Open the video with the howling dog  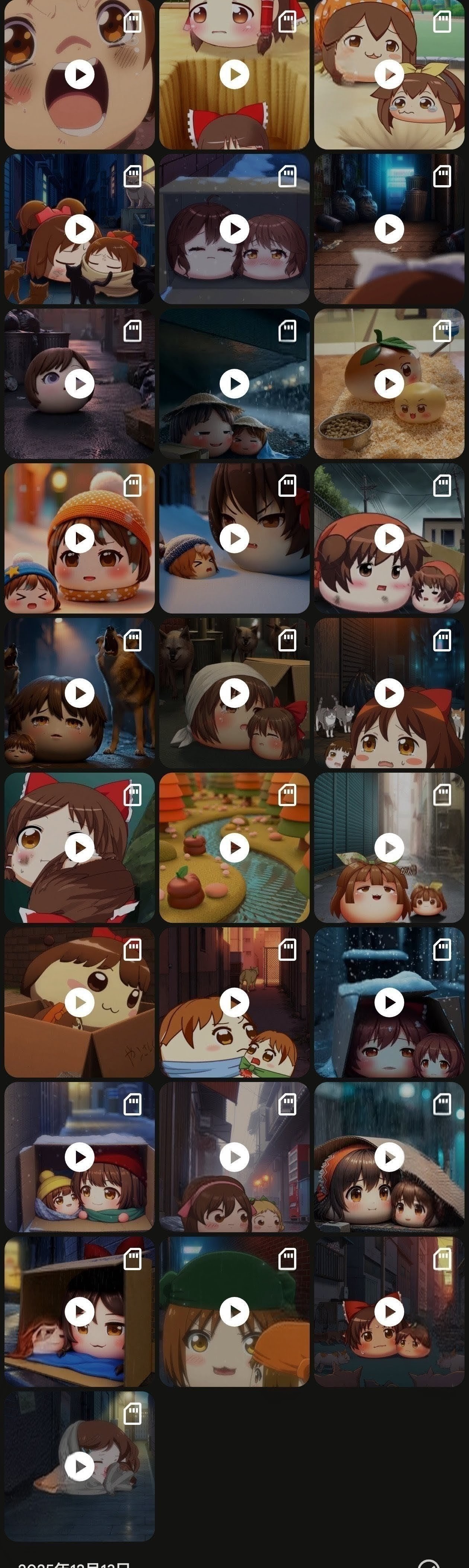[x=79, y=693]
